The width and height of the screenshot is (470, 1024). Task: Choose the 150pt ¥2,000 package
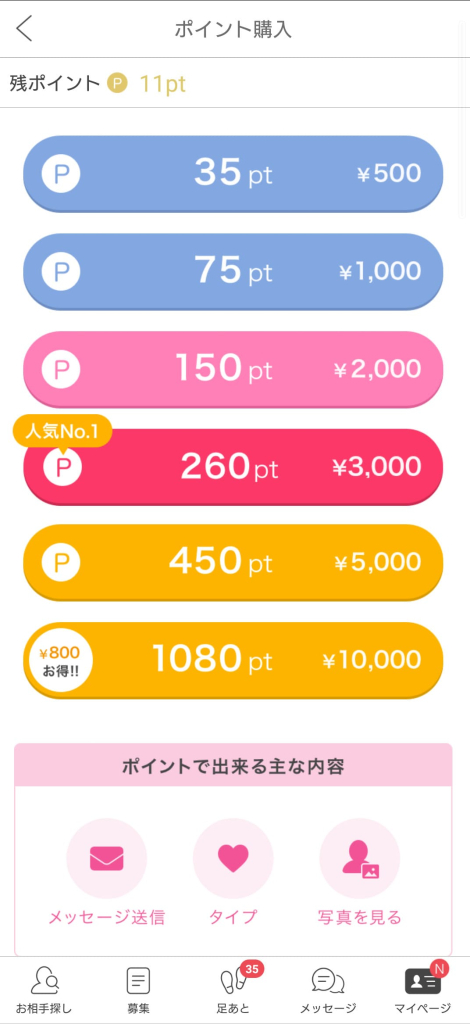tap(233, 369)
